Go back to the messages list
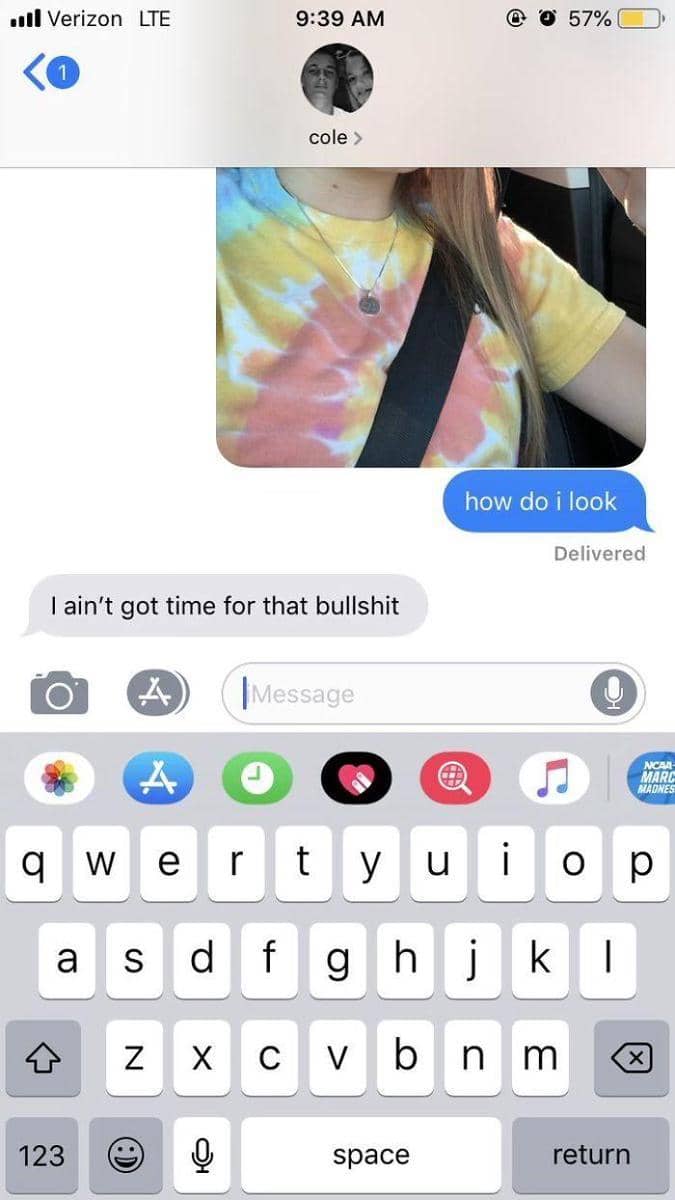 pyautogui.click(x=50, y=74)
